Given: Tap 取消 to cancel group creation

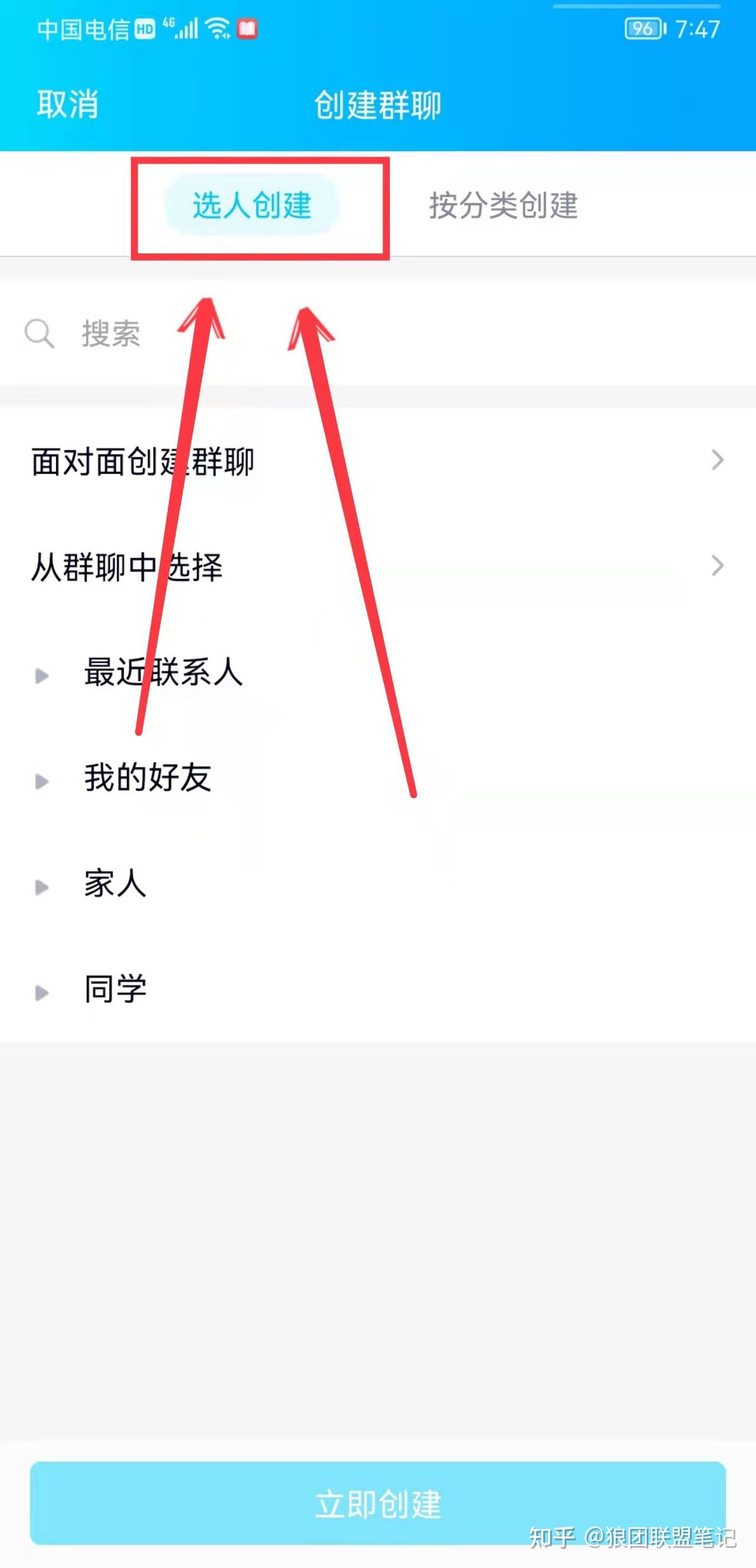Looking at the screenshot, I should pyautogui.click(x=67, y=104).
